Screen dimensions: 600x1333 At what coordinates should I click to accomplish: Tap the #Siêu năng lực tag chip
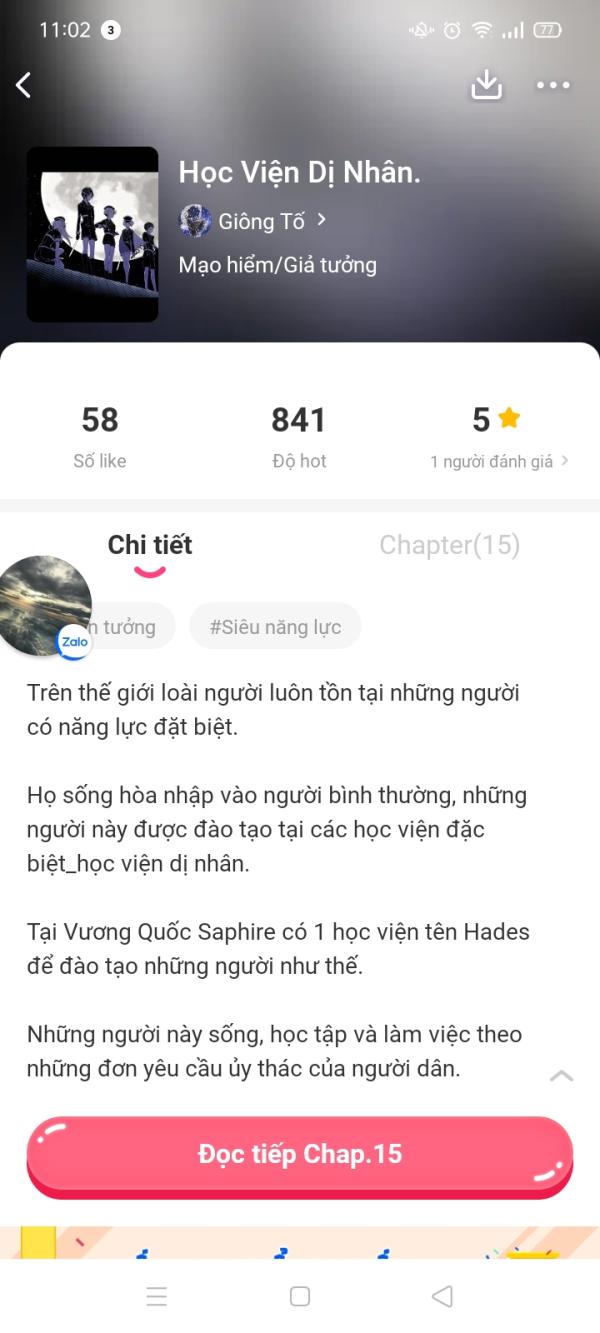[275, 627]
